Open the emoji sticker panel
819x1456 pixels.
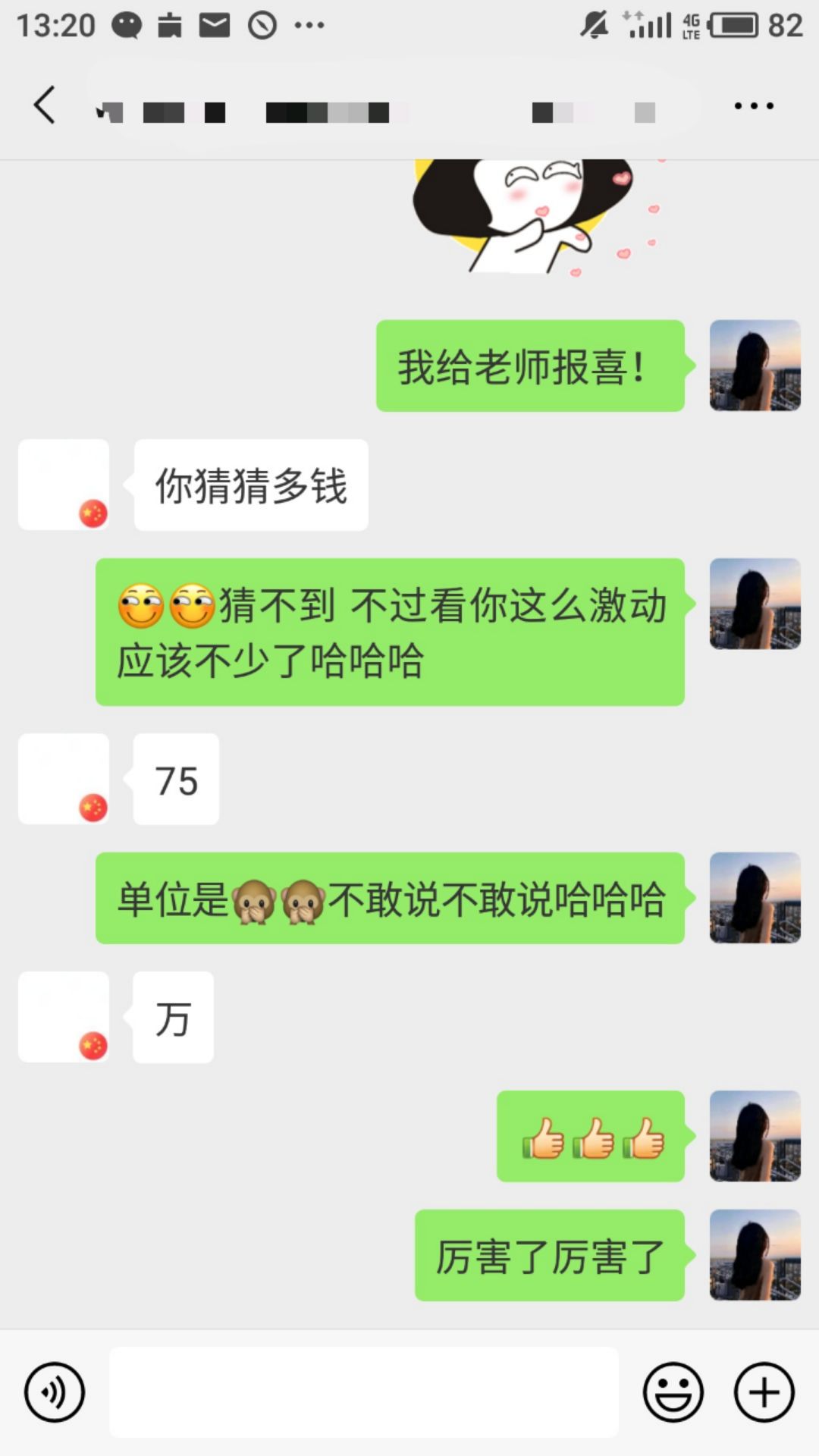tap(673, 1392)
